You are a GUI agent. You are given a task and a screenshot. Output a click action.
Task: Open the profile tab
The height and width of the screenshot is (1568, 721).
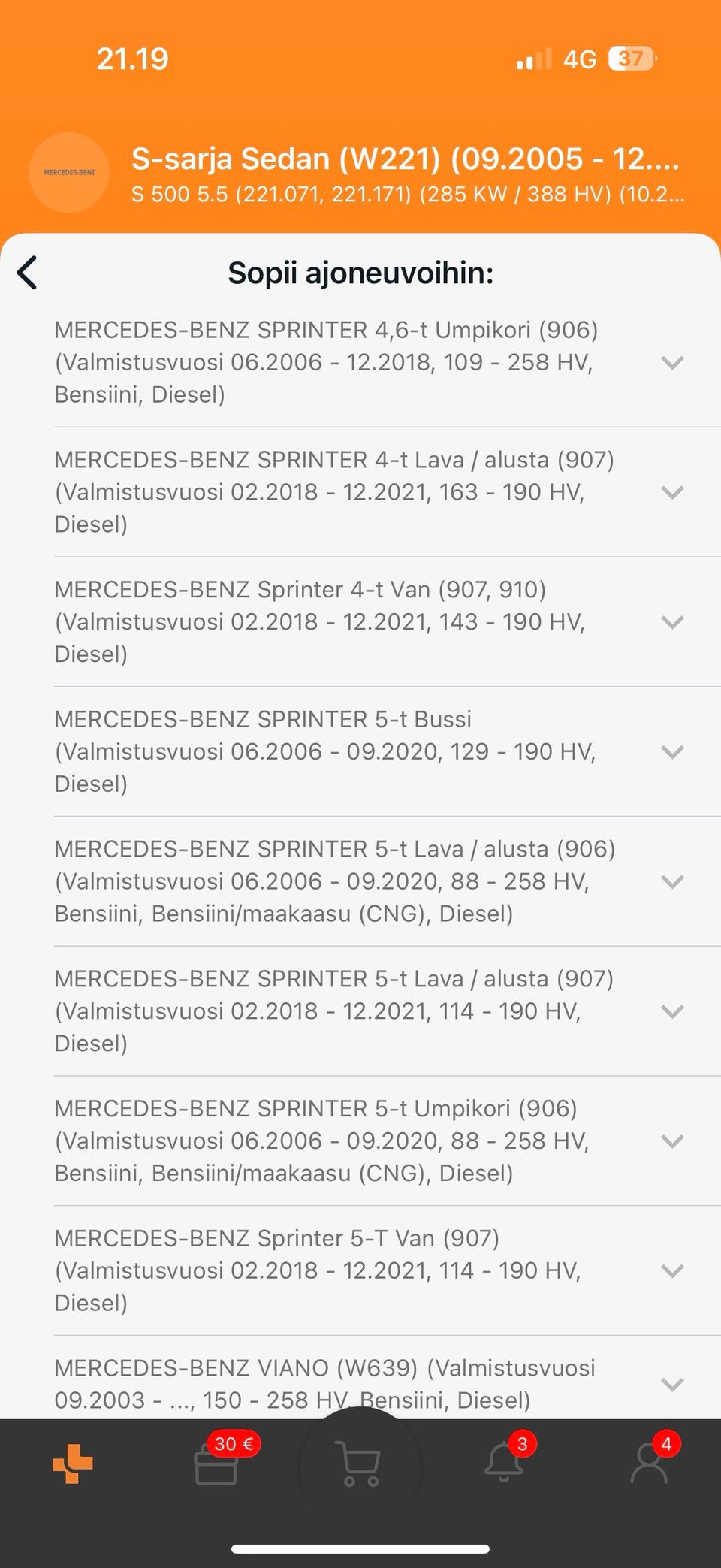point(649,1463)
